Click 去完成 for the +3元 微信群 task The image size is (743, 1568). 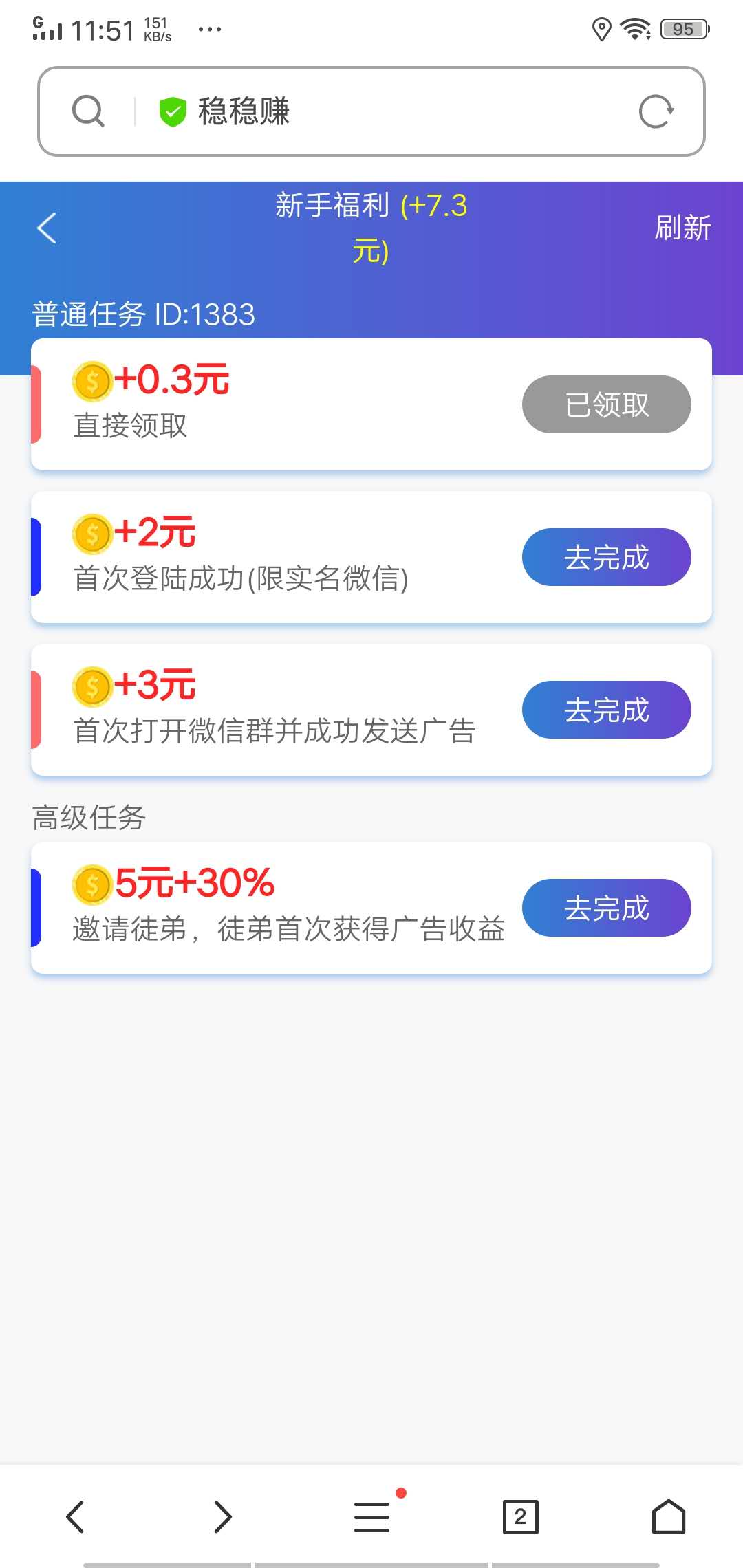click(606, 710)
